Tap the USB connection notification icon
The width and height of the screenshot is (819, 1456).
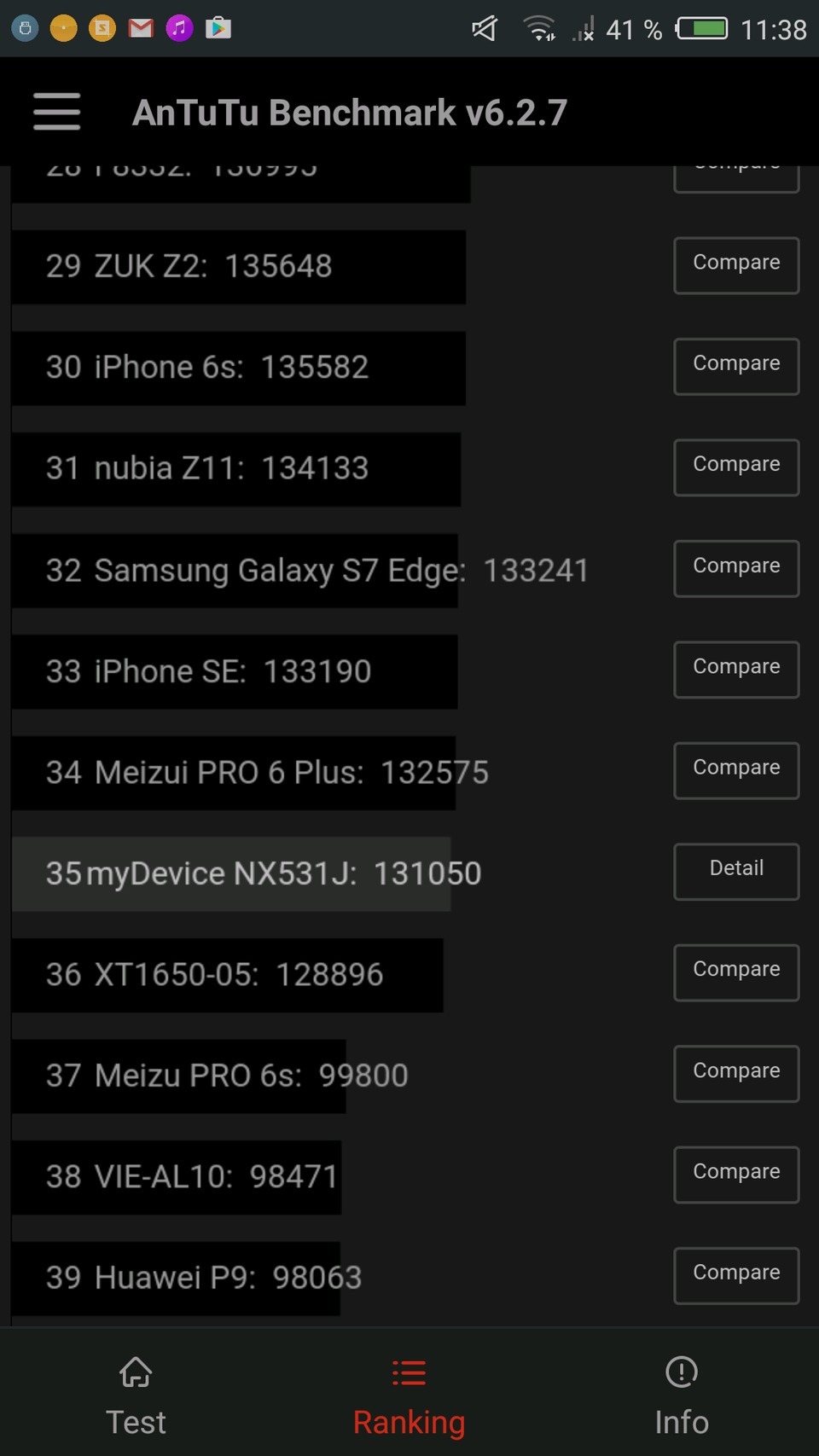tap(25, 28)
